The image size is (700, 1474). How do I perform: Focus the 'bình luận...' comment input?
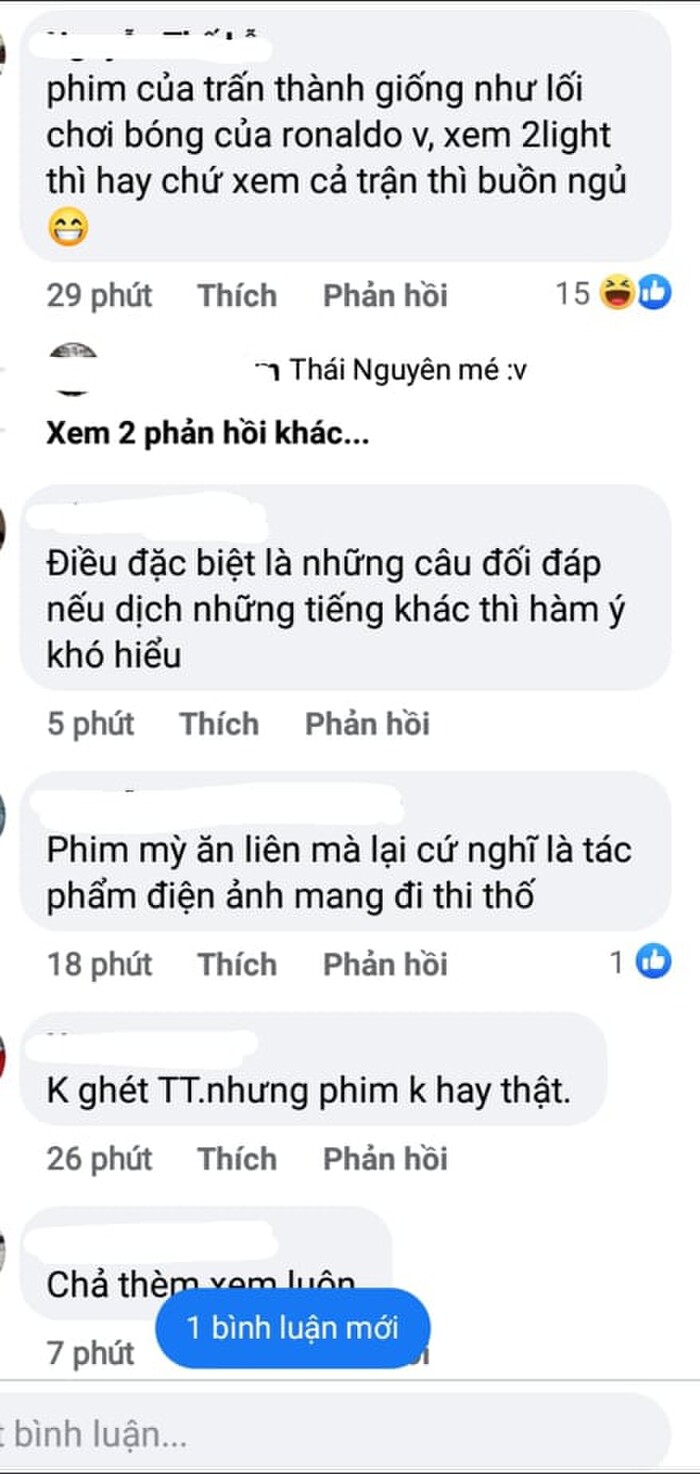point(330,1434)
